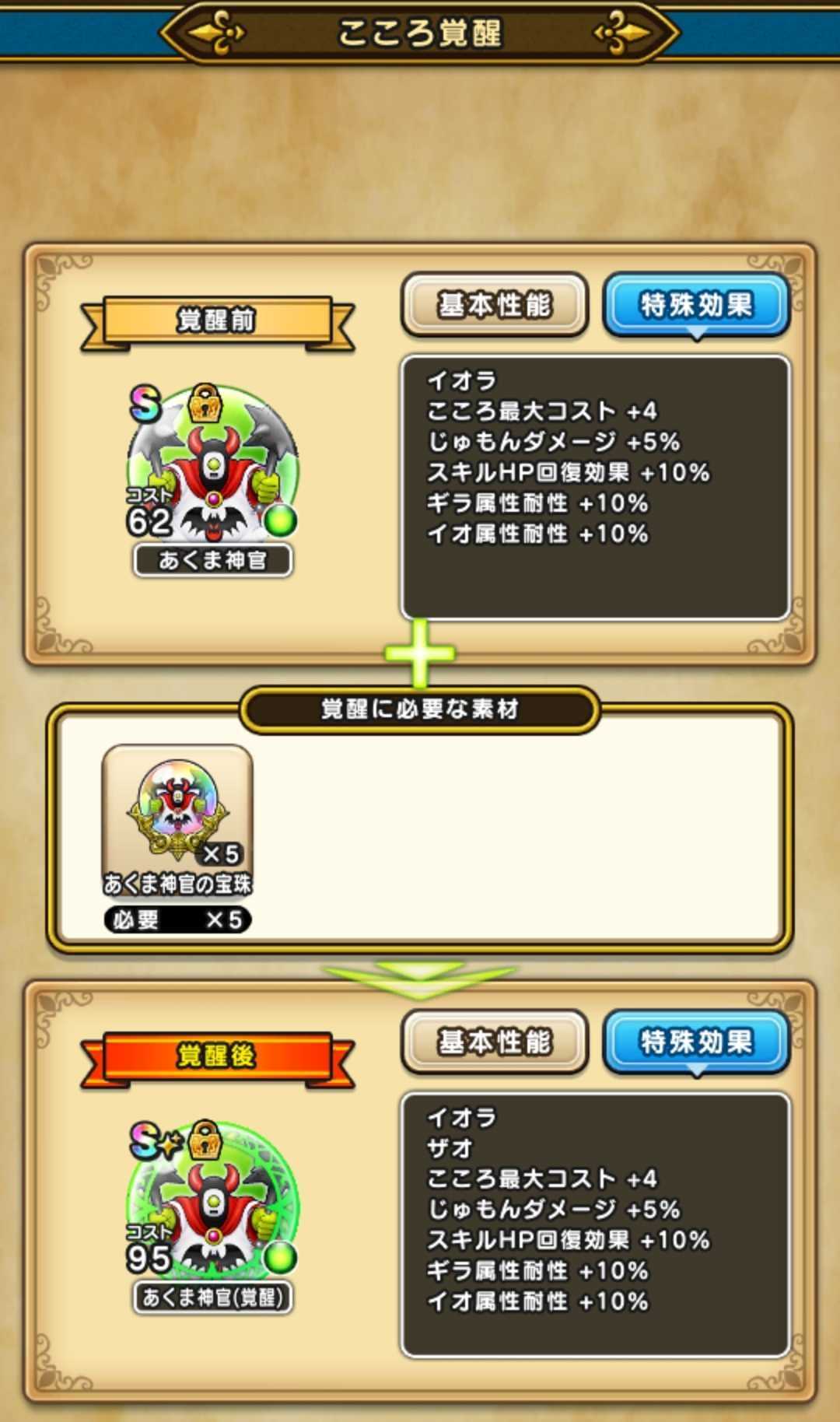Tap the あくま神官 kokoro icon before awakening
The height and width of the screenshot is (1422, 840).
(x=212, y=465)
